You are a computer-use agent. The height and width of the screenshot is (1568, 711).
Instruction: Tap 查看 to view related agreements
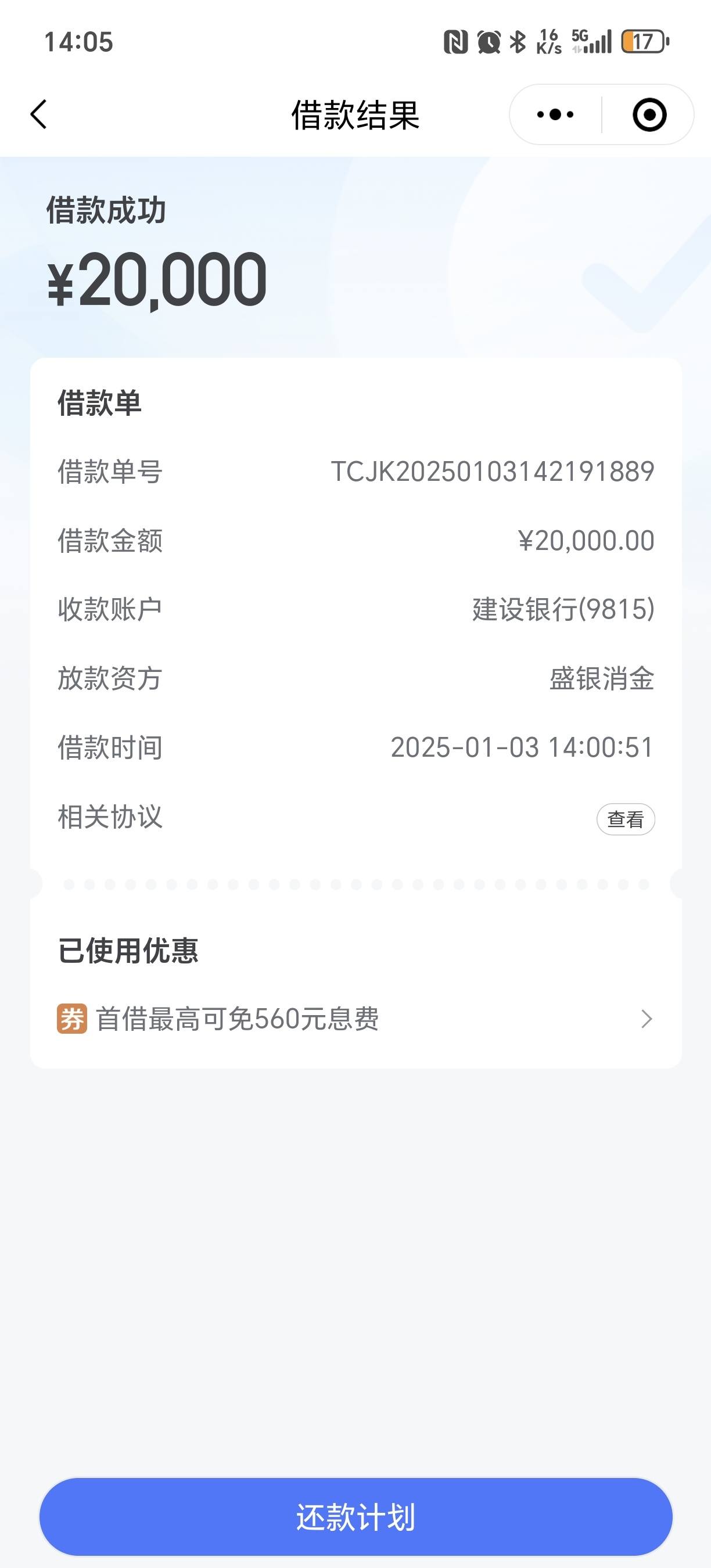coord(625,819)
